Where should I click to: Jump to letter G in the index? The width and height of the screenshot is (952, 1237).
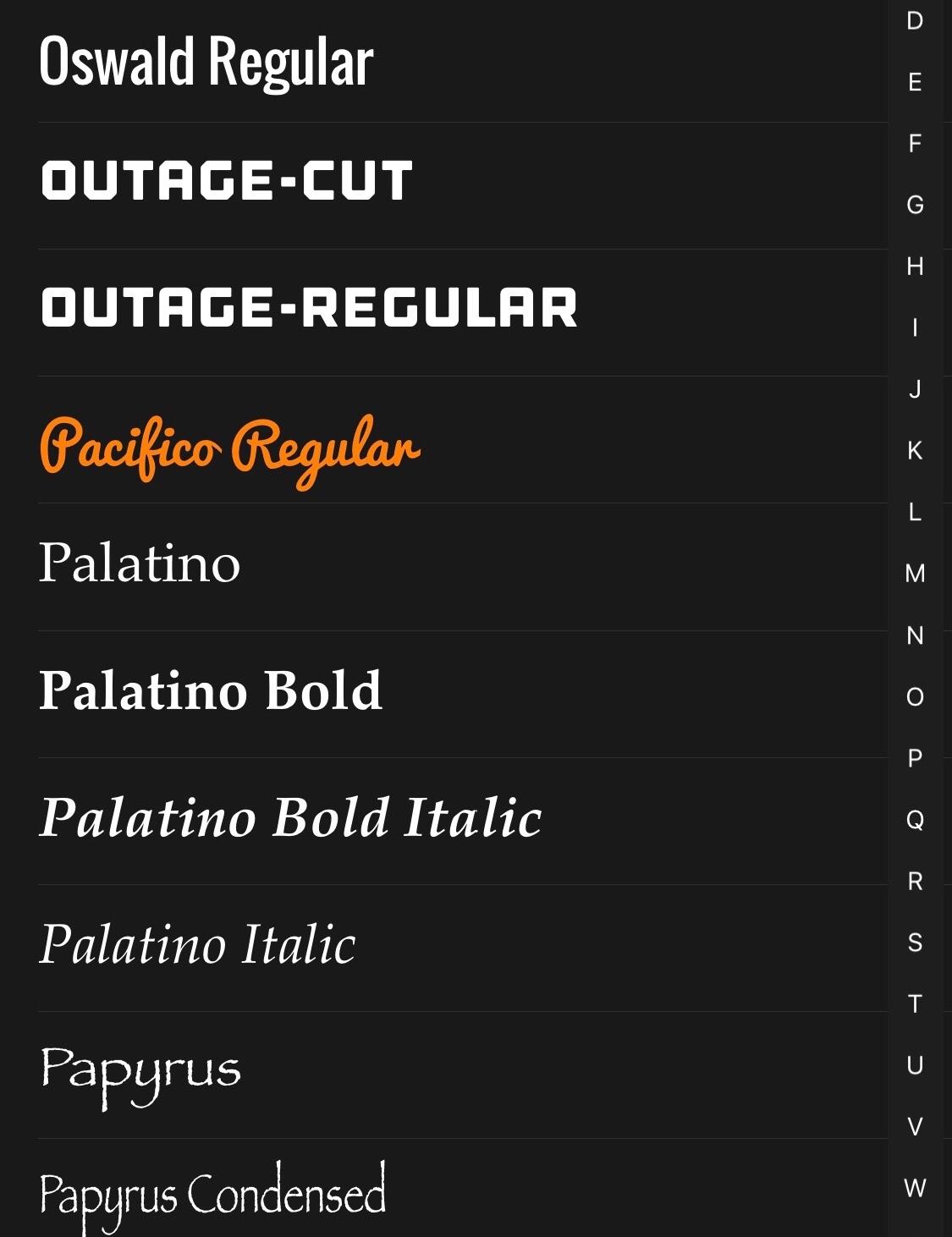pyautogui.click(x=915, y=205)
